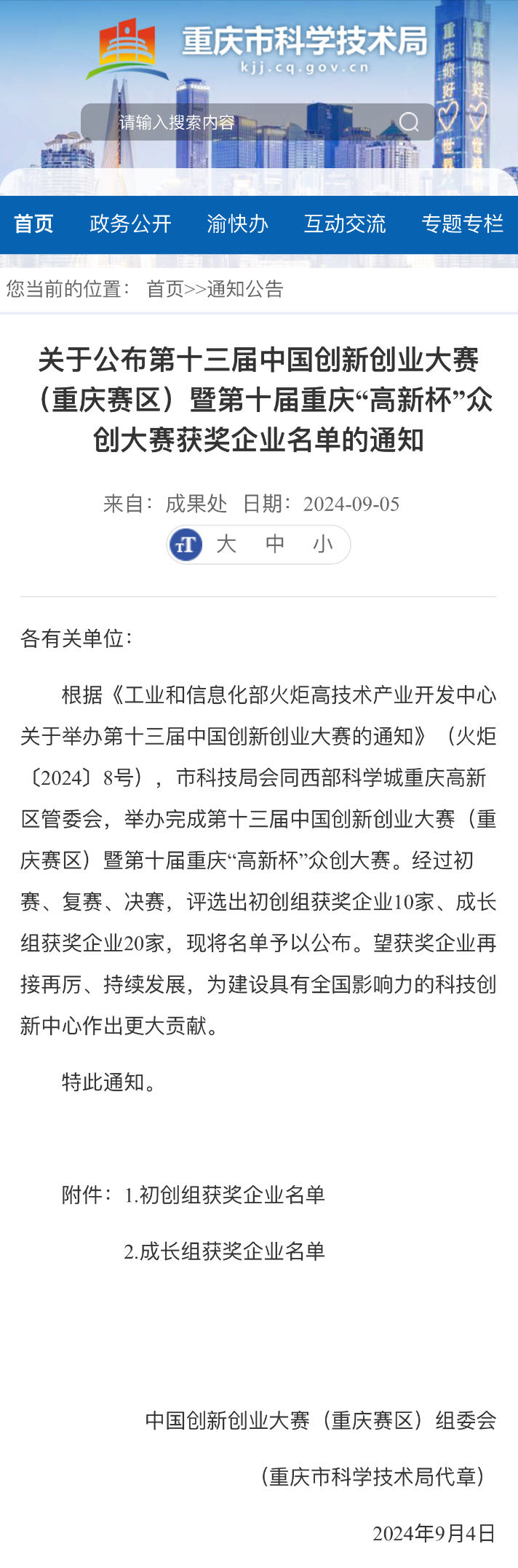Set font size to 小
This screenshot has height=1568, width=518.
point(322,544)
